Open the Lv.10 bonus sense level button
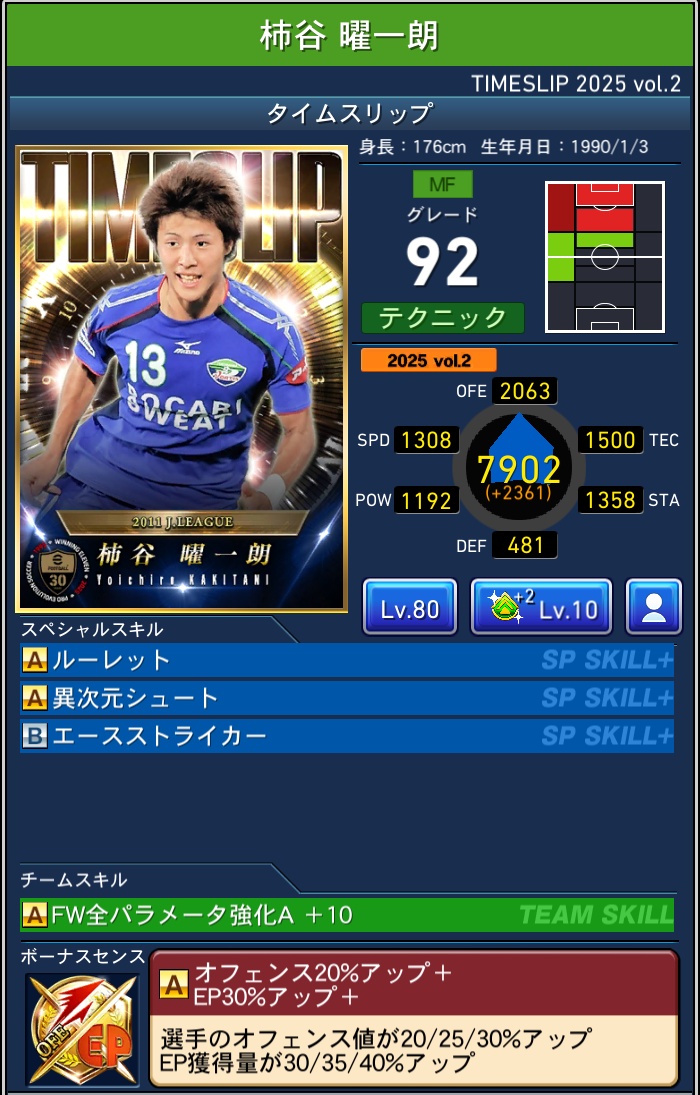Image resolution: width=700 pixels, height=1095 pixels. pyautogui.click(x=540, y=607)
